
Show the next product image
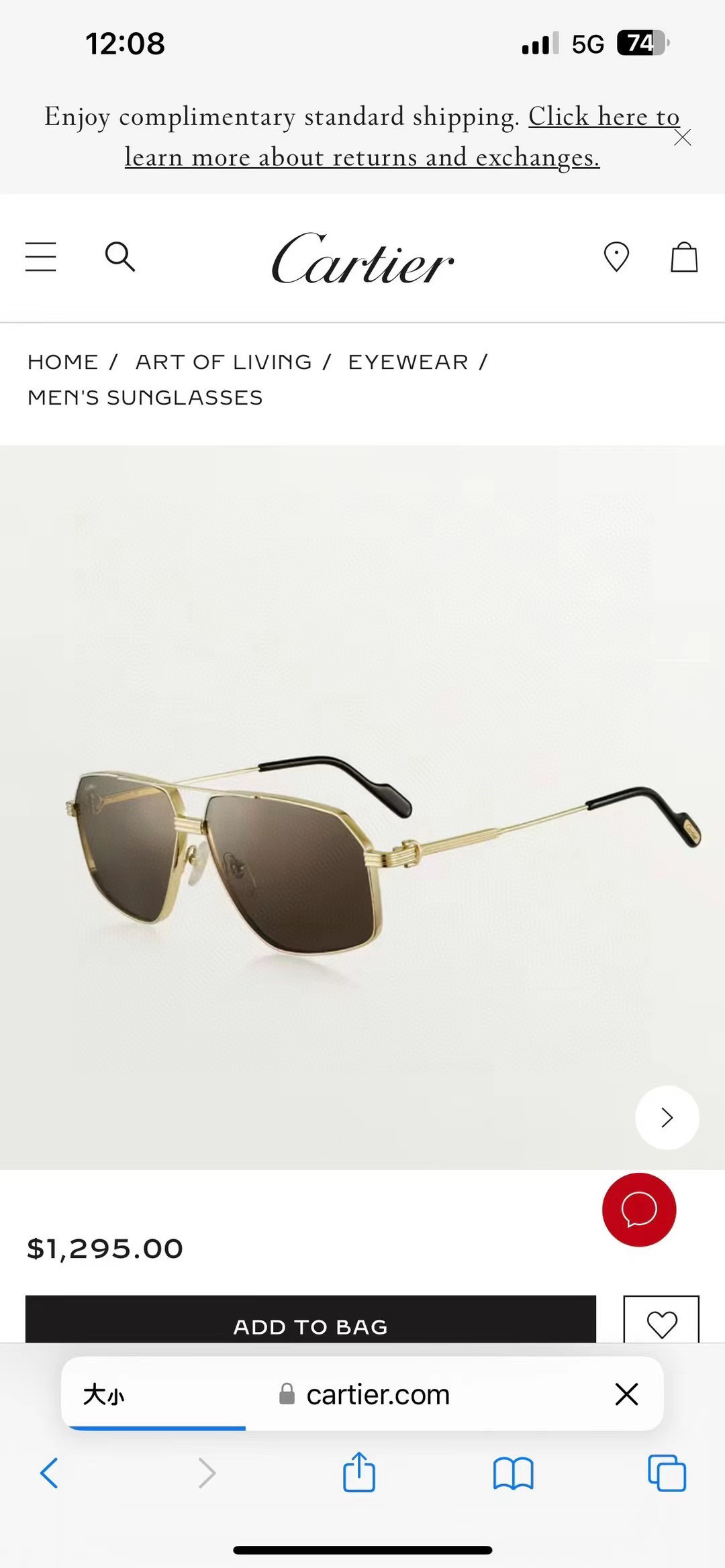(x=667, y=1117)
